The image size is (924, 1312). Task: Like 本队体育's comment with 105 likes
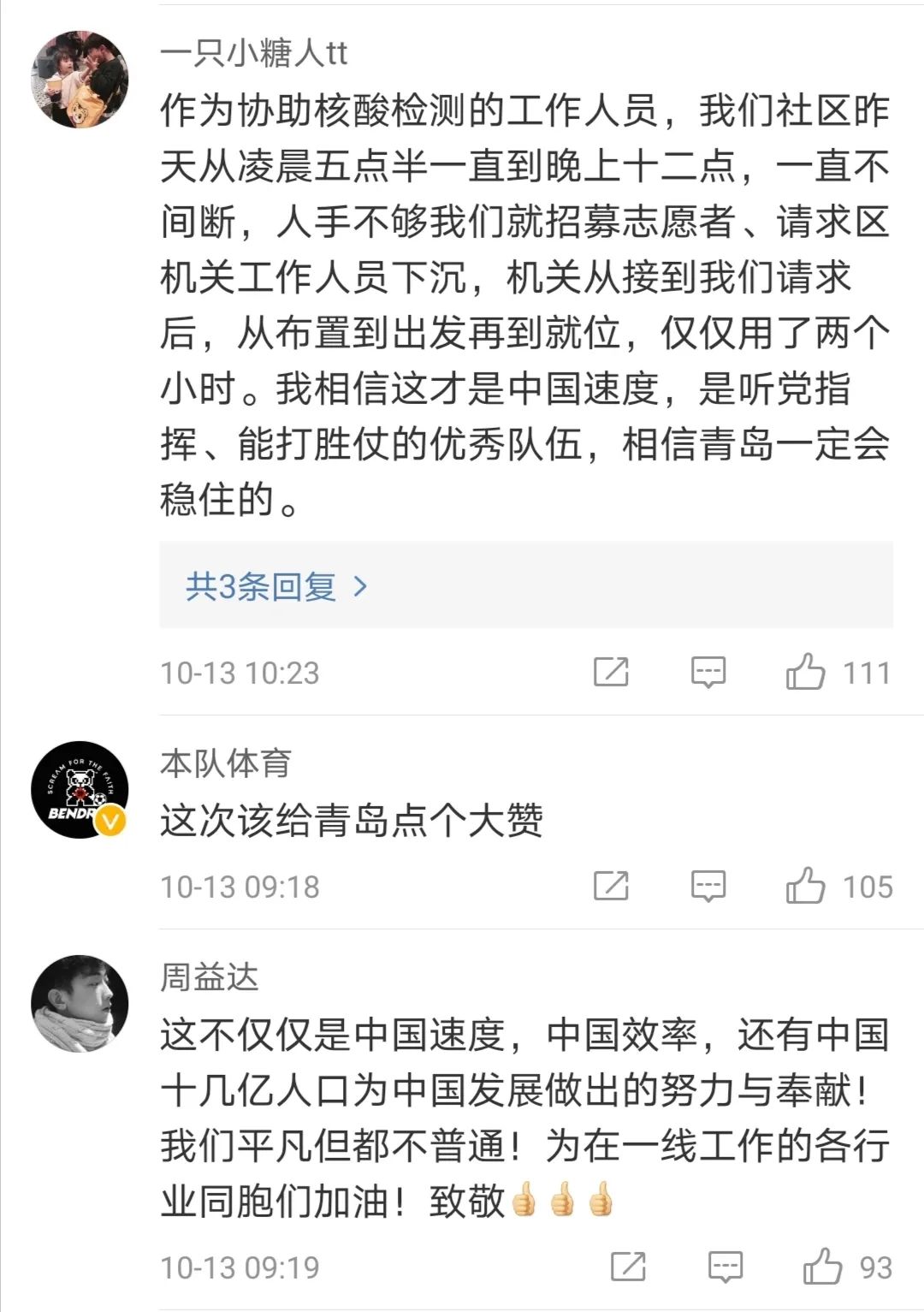[806, 886]
